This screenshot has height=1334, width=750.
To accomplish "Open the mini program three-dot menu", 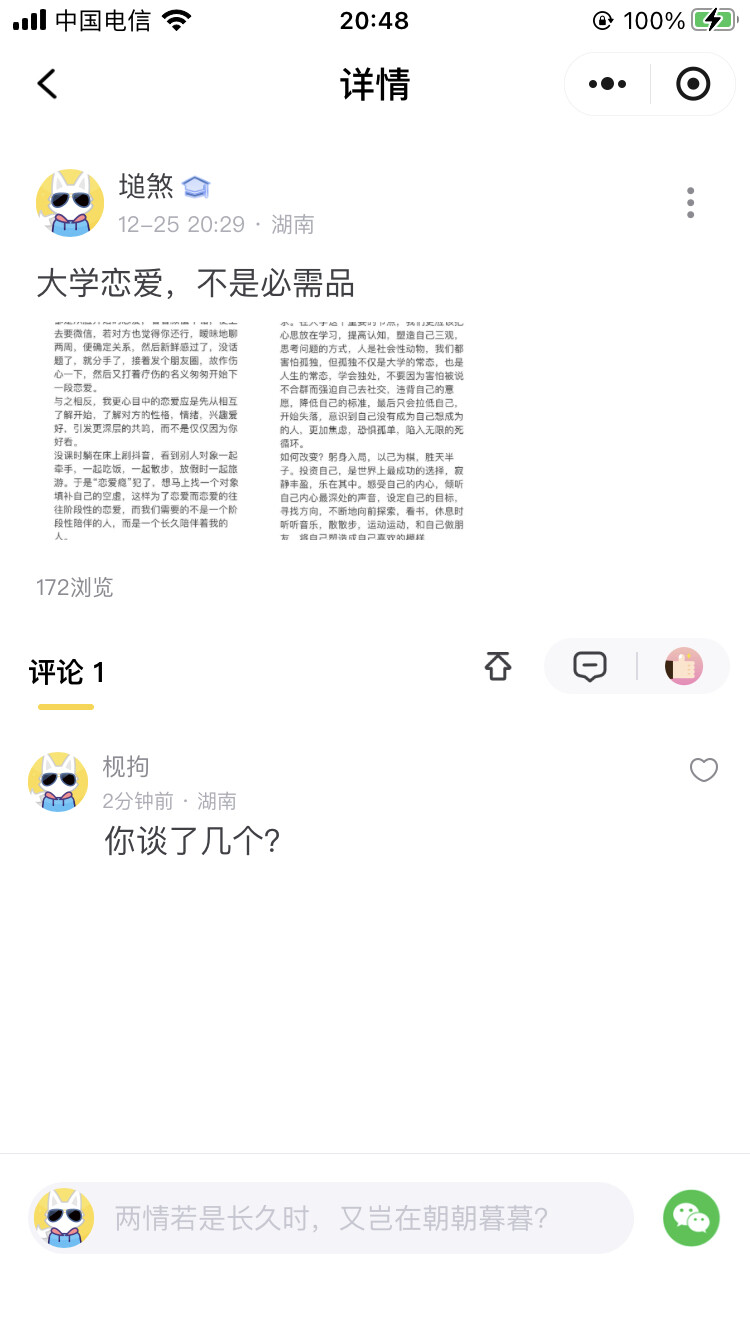I will [x=607, y=84].
